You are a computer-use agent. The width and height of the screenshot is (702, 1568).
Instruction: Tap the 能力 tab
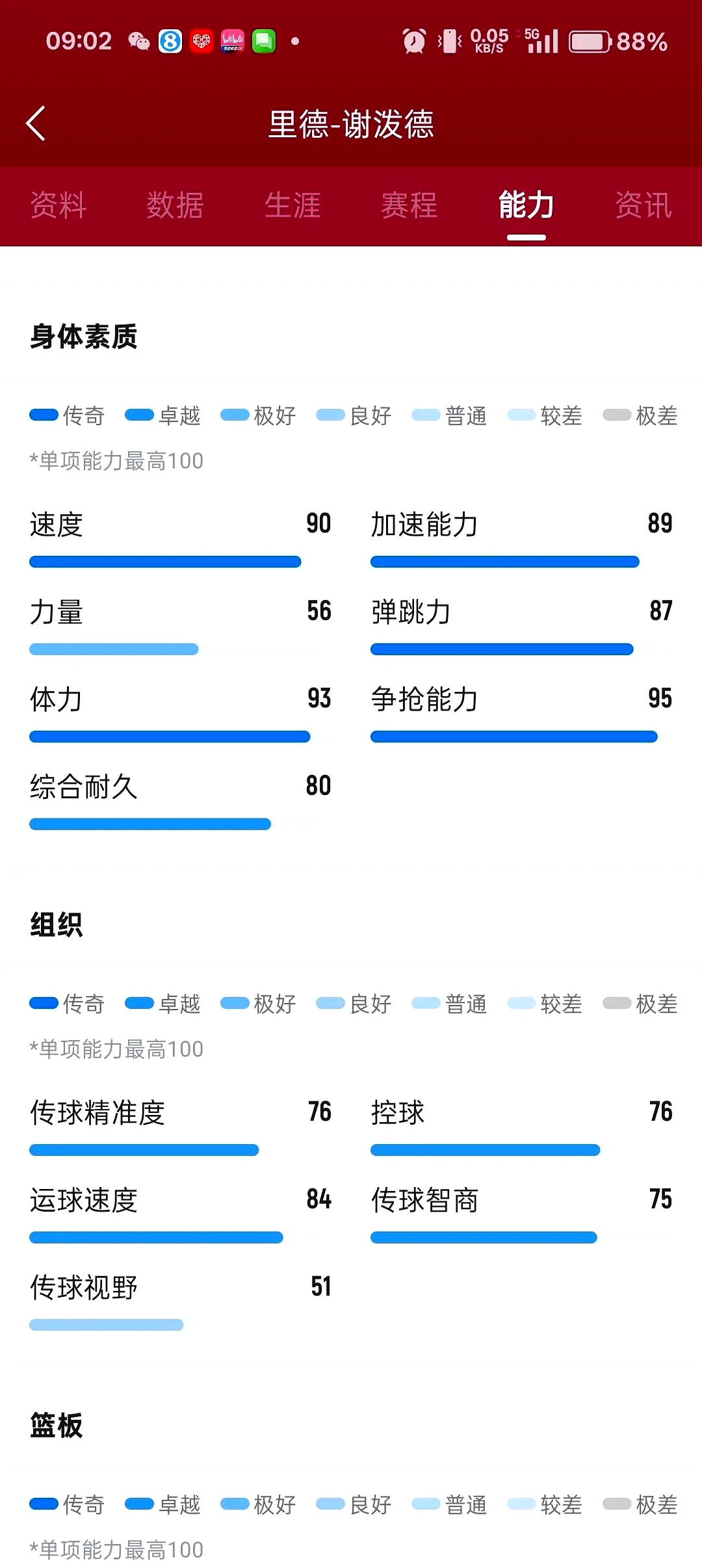click(526, 205)
